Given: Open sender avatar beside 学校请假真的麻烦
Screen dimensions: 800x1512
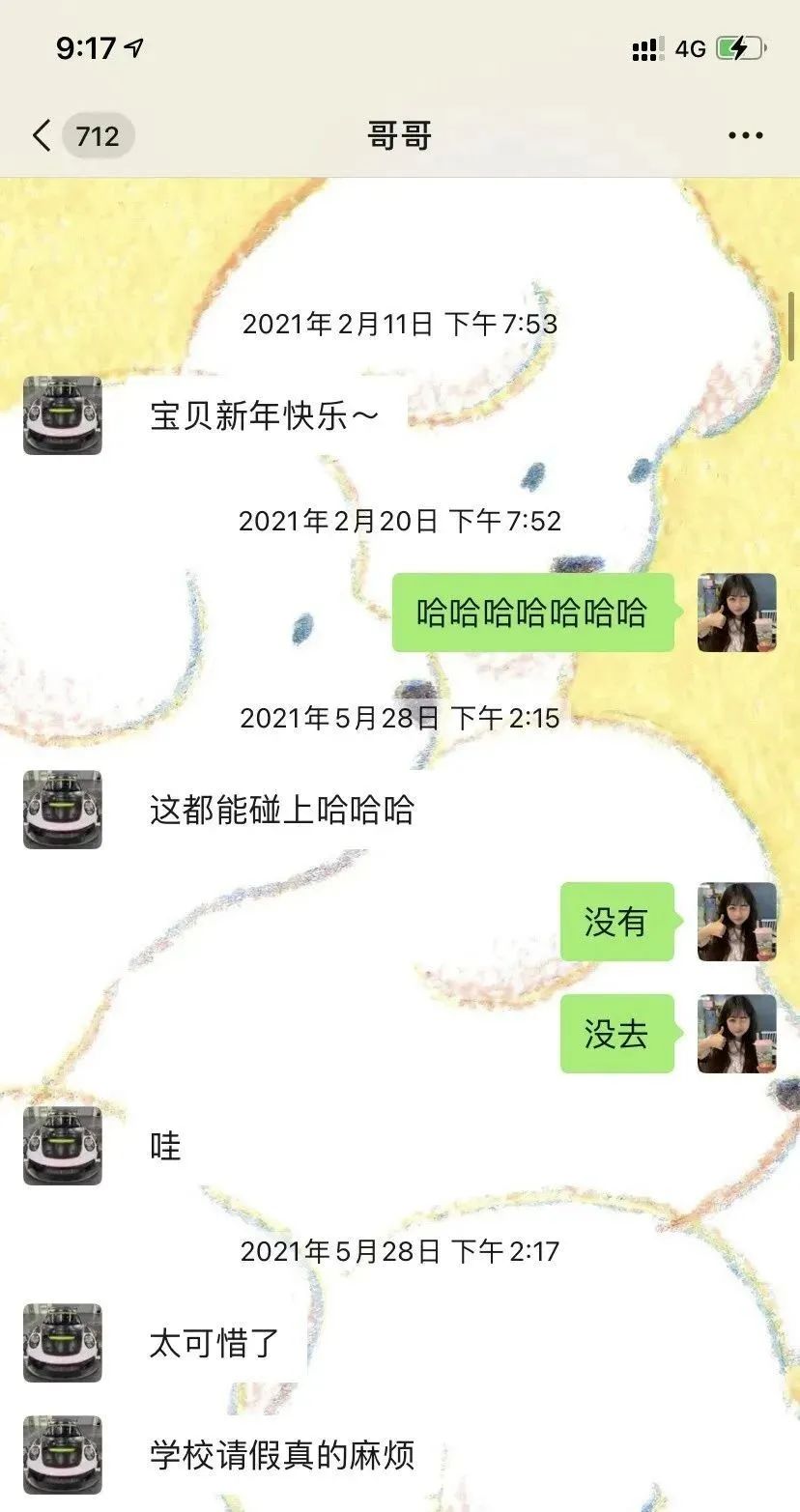Looking at the screenshot, I should [x=62, y=1454].
